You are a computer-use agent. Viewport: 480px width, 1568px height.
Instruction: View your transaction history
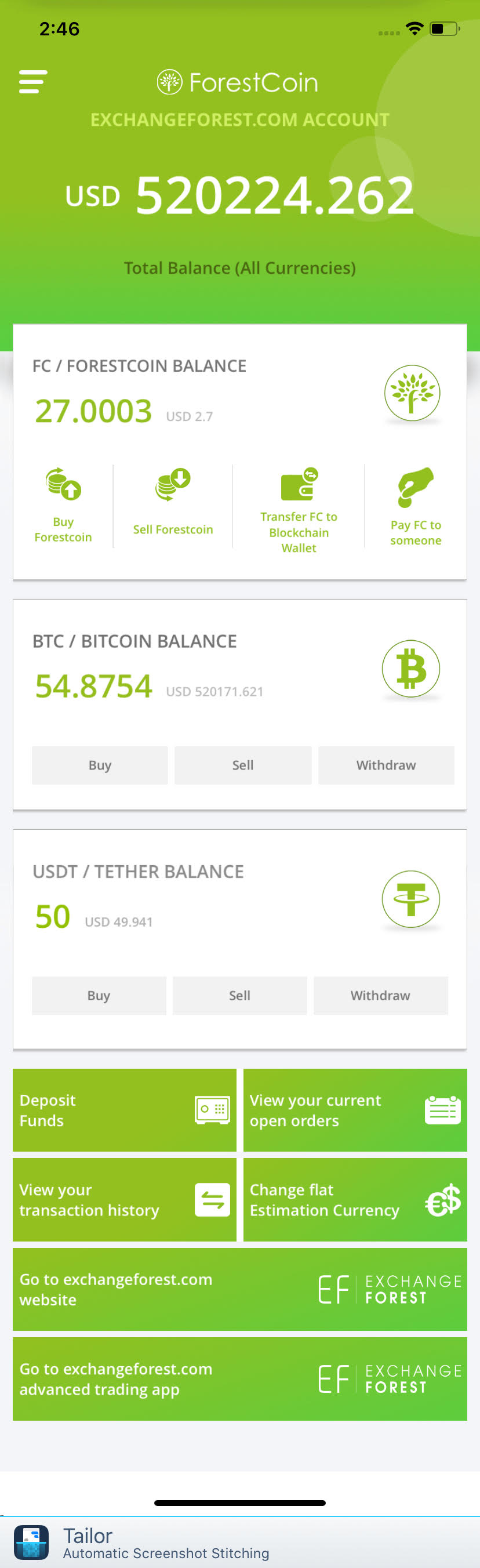point(125,1200)
